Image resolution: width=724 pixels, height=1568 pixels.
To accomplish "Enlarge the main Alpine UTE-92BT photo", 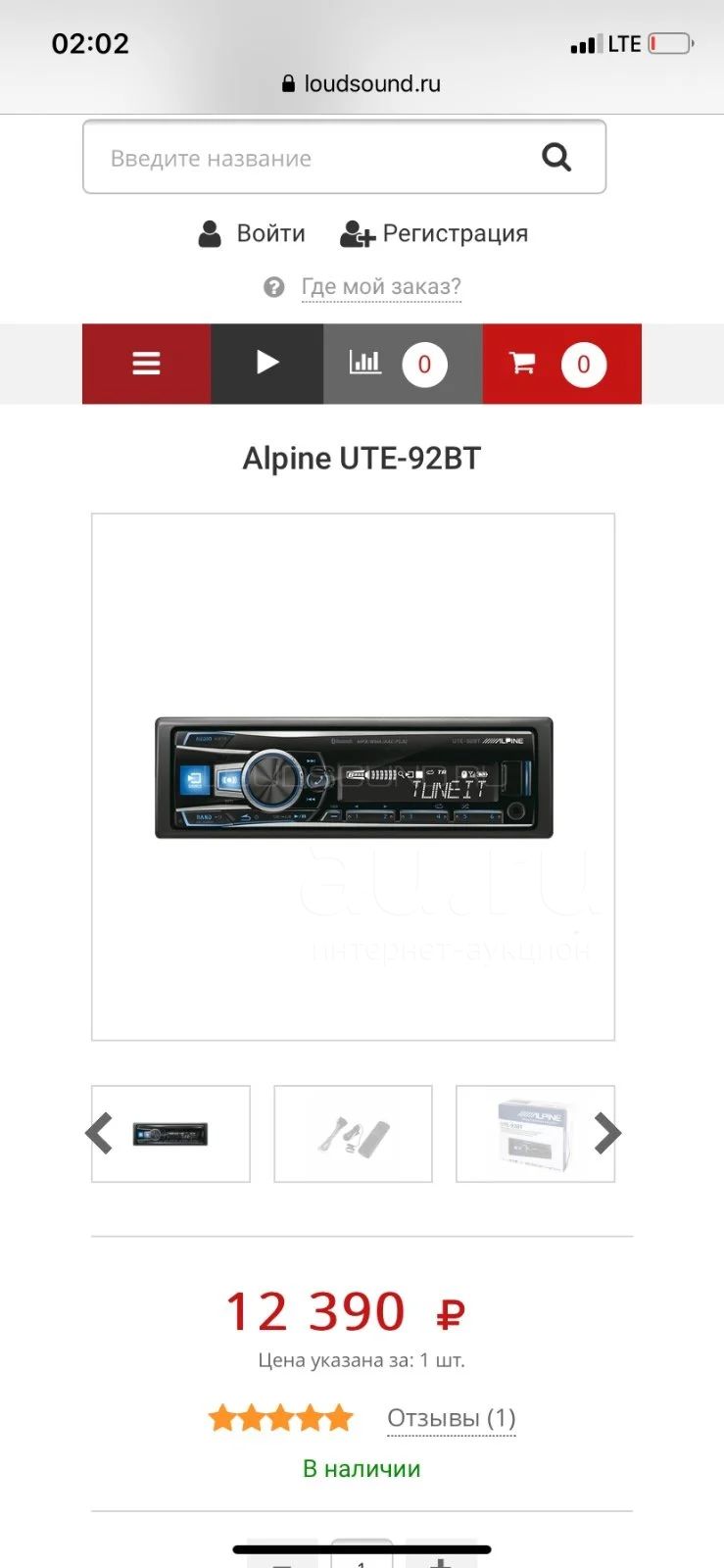I will (x=353, y=777).
